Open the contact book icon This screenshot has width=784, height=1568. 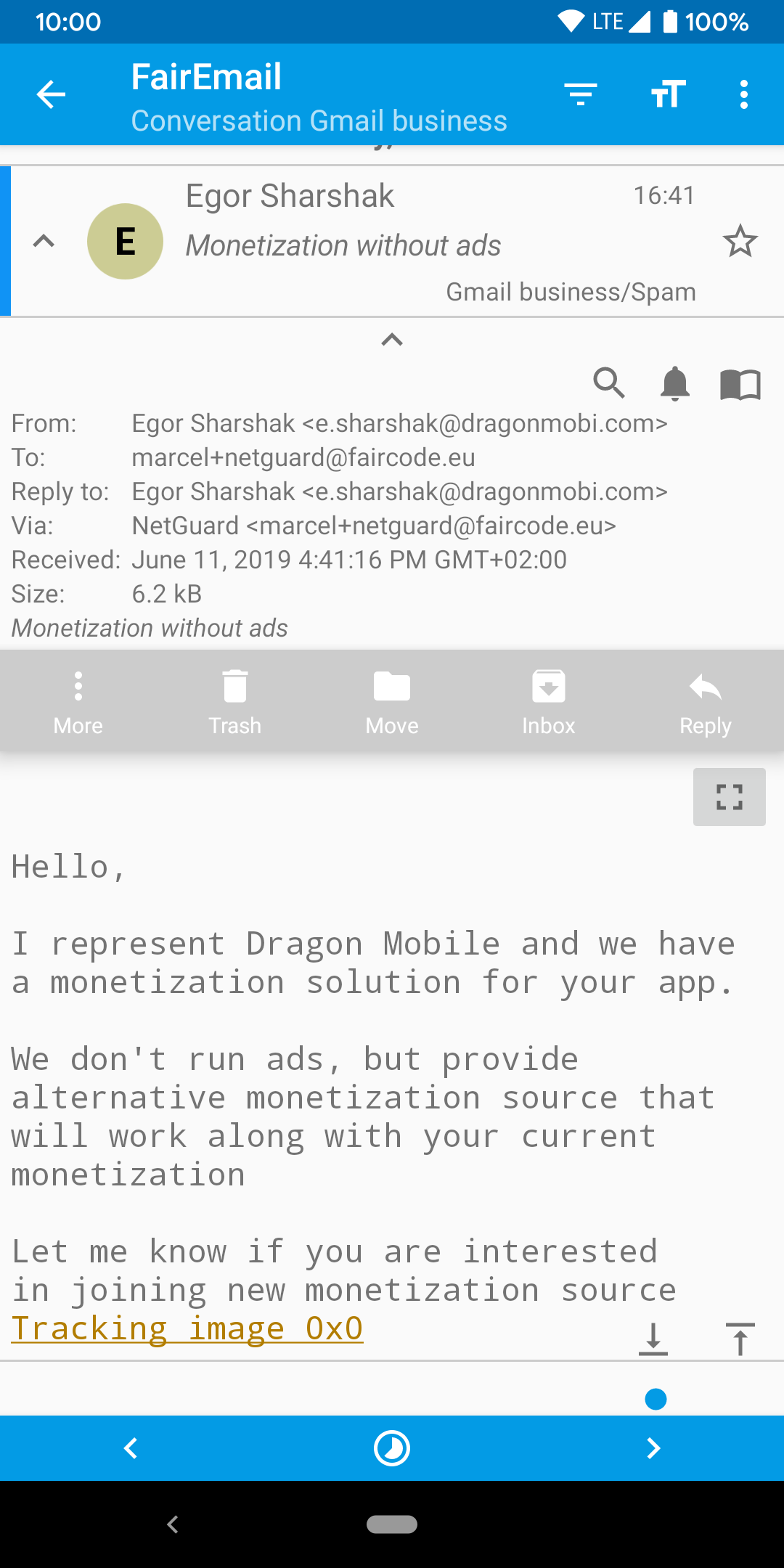pos(740,383)
